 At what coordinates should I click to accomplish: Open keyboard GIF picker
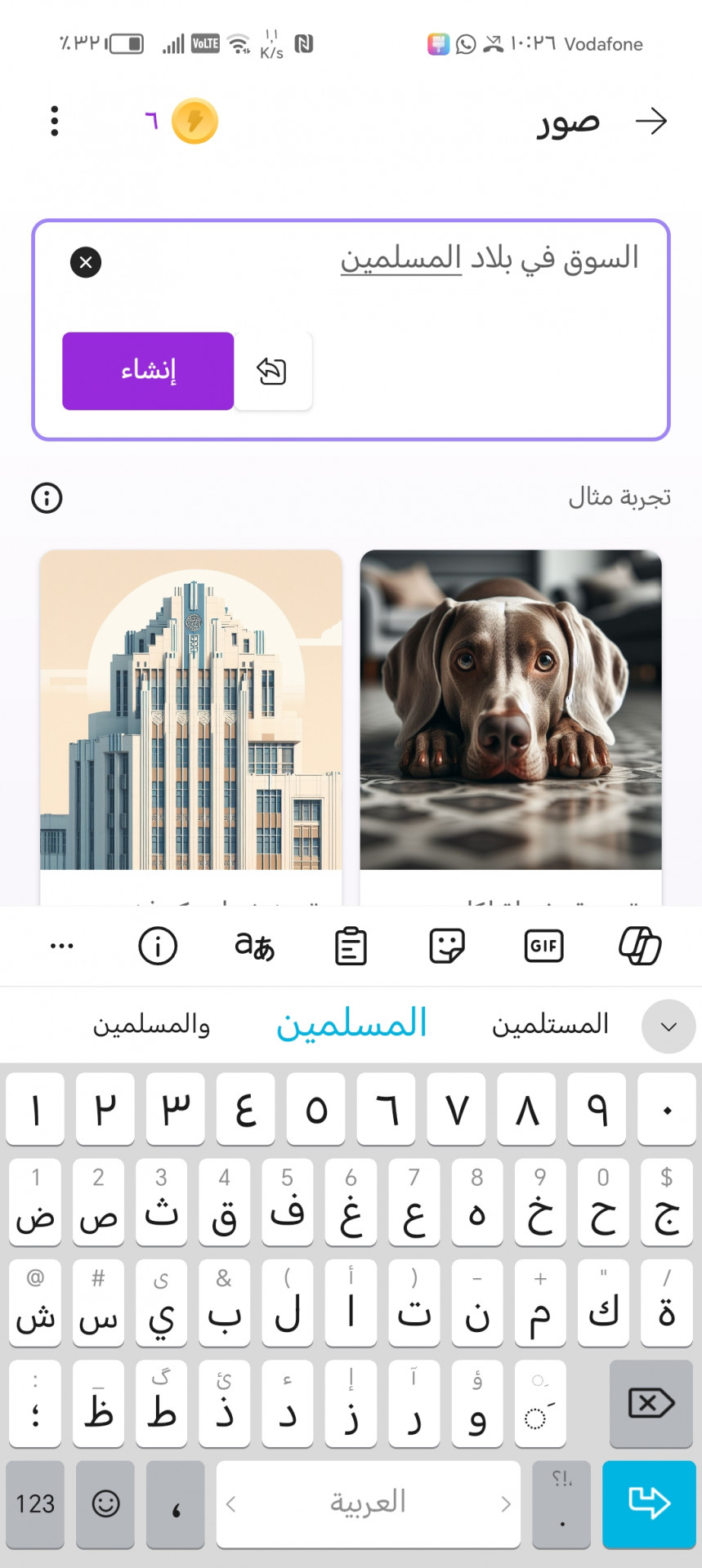coord(543,947)
